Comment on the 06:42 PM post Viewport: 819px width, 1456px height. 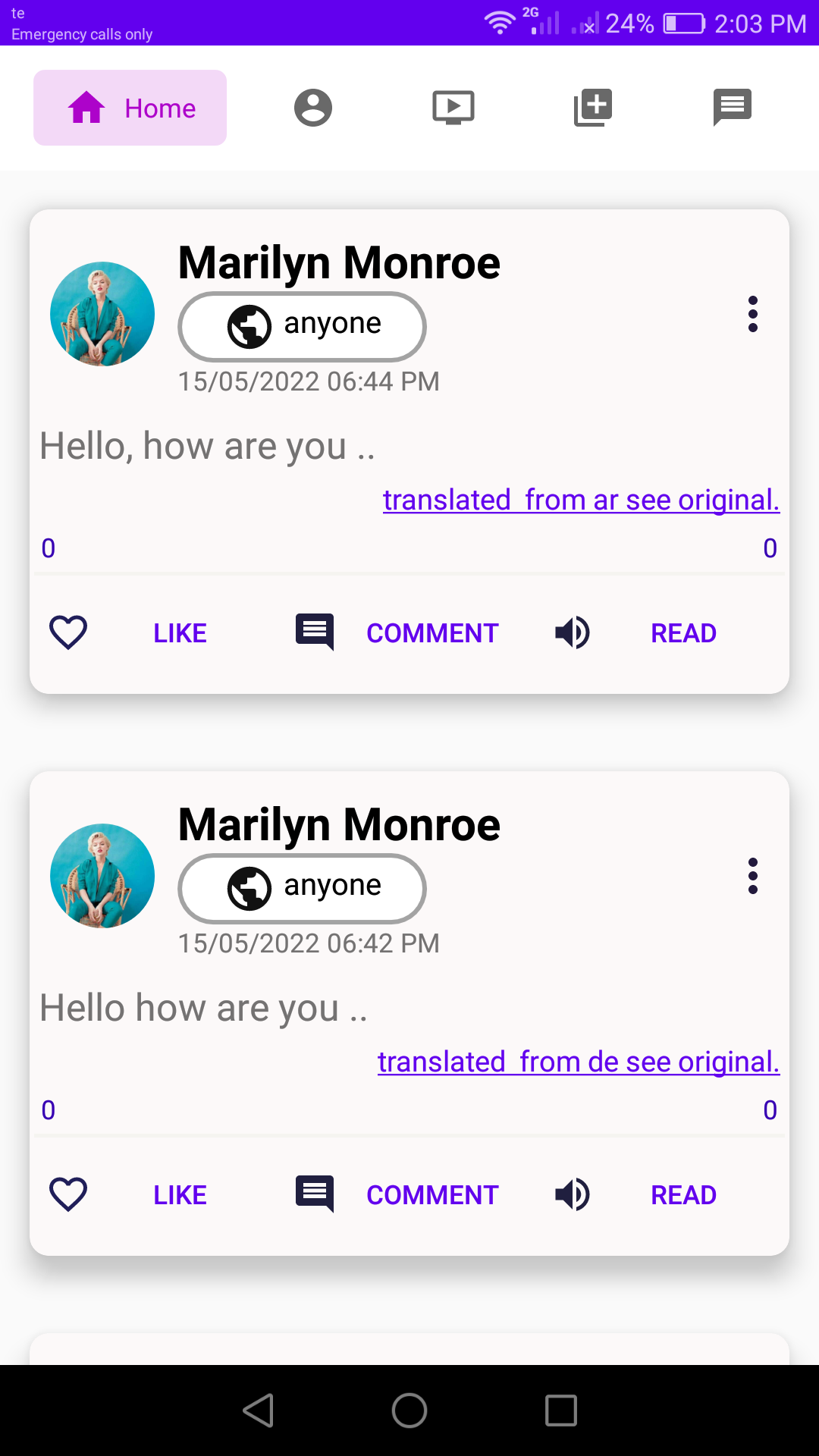[x=397, y=1195]
